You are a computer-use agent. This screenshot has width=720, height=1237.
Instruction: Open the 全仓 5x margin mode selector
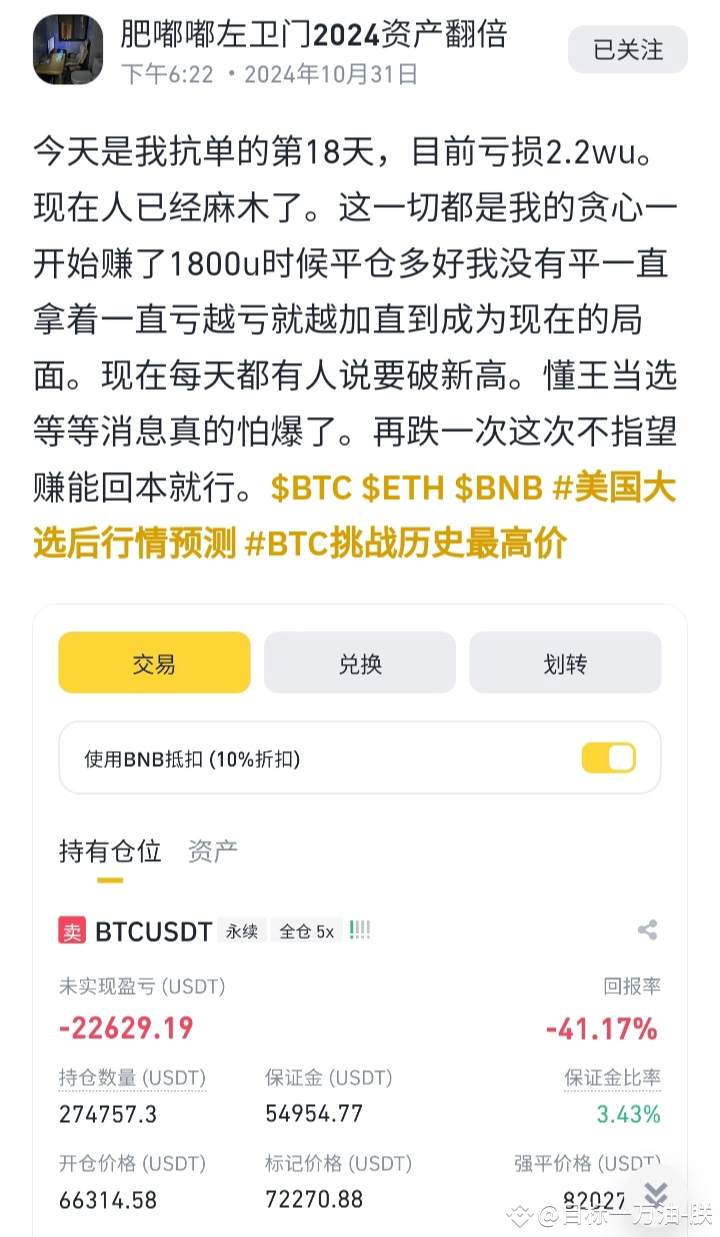pos(306,929)
